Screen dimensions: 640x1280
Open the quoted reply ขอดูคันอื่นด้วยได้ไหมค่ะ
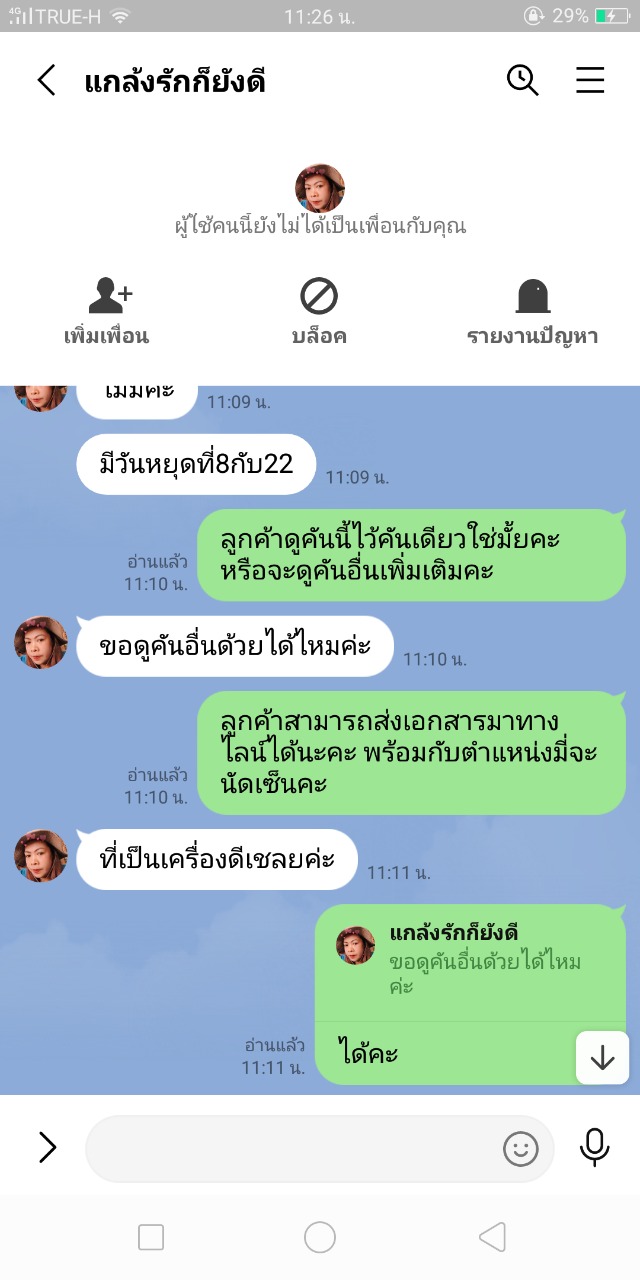(x=470, y=962)
